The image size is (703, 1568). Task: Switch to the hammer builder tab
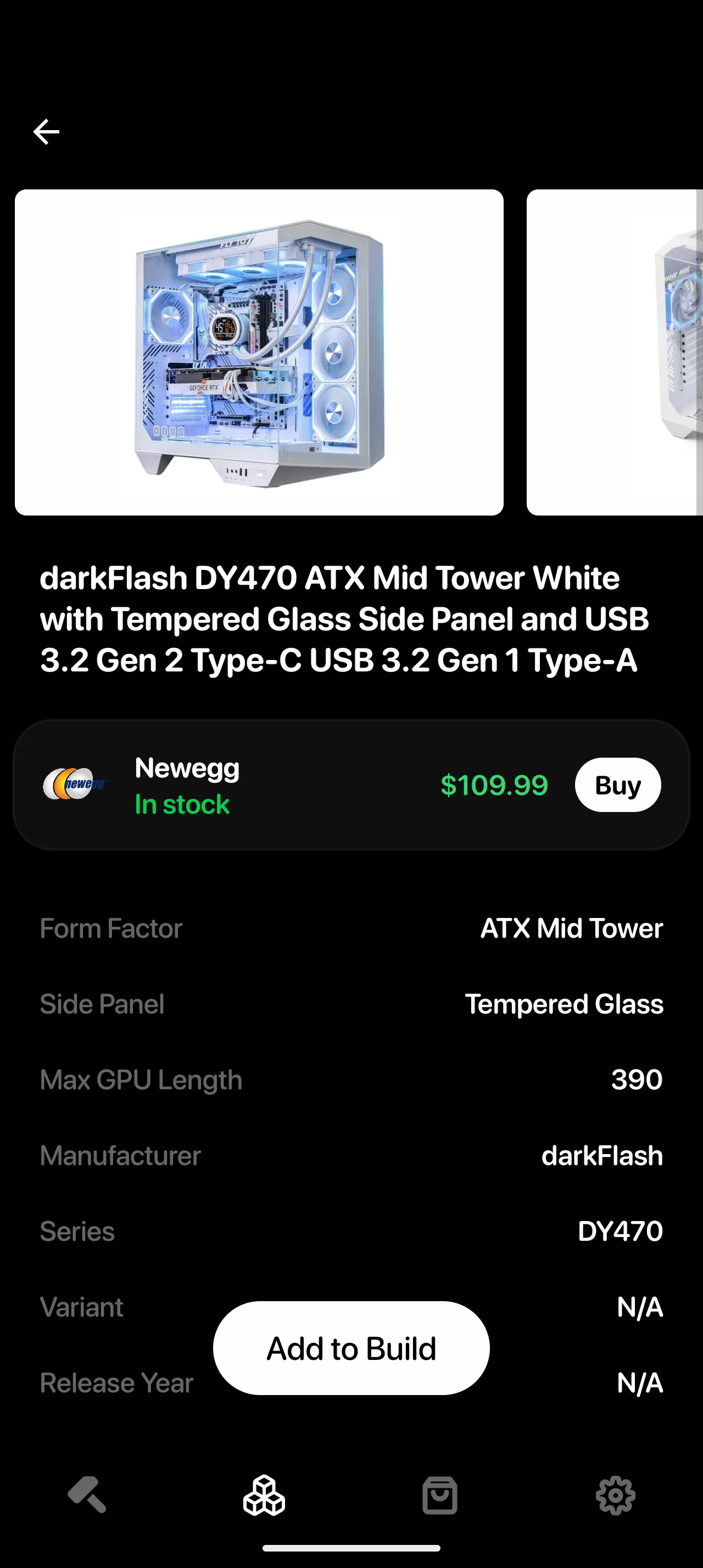(x=88, y=1495)
